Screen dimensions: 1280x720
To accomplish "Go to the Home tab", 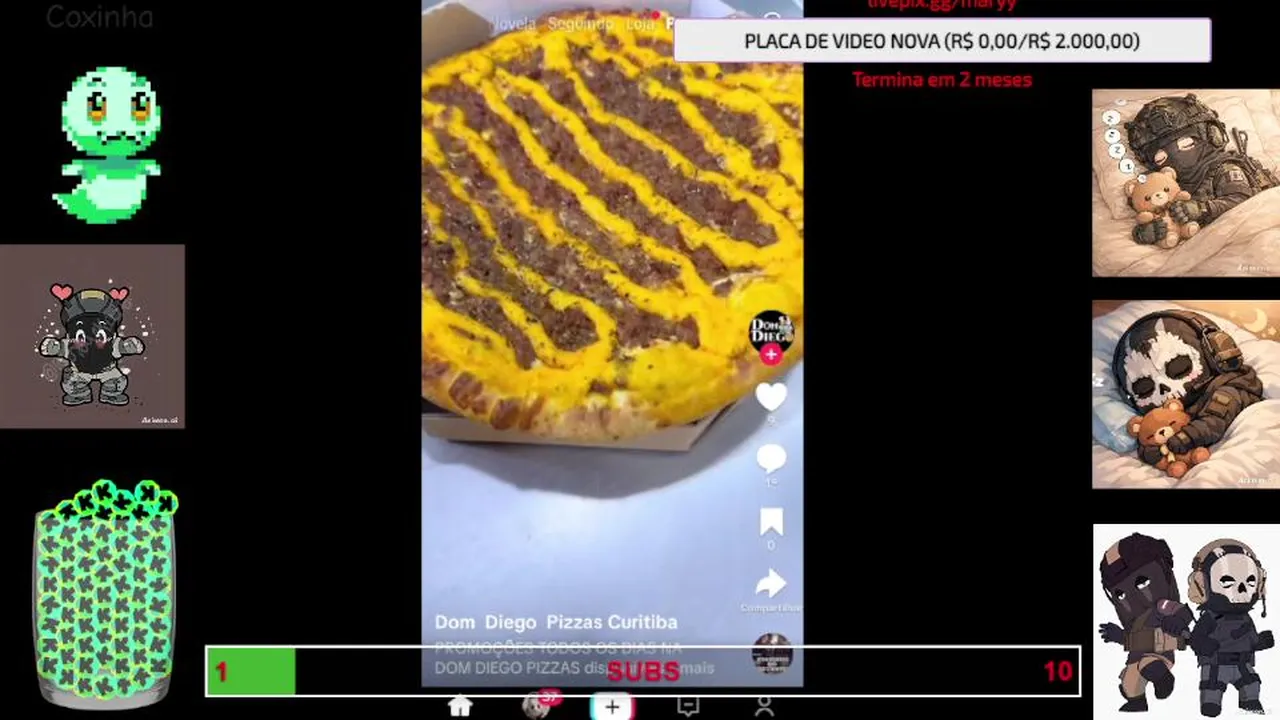I will pos(460,706).
